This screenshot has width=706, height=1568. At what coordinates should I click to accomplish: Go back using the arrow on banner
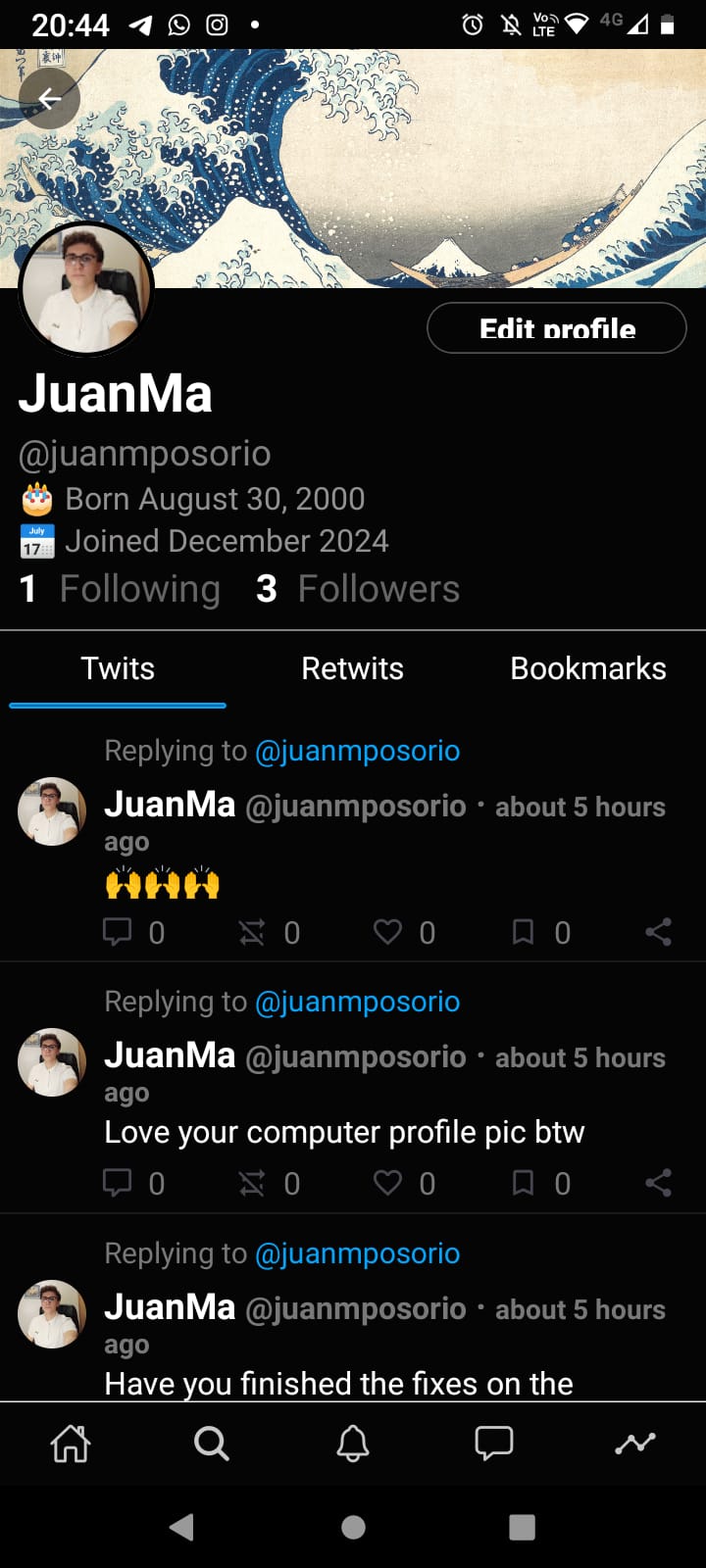pos(49,99)
